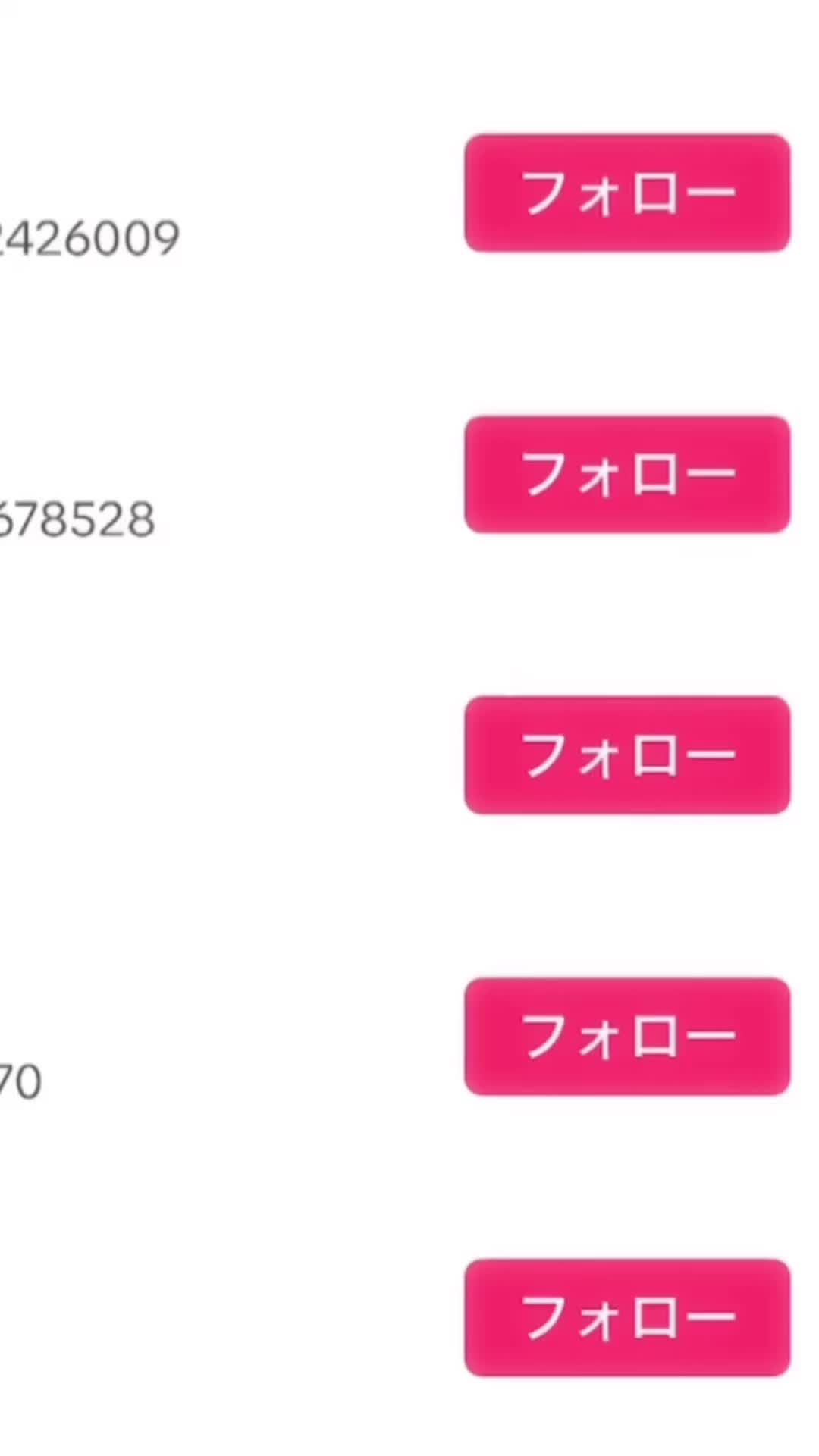Image resolution: width=819 pixels, height=1456 pixels.
Task: Follow the user with ID ending 678528
Action: (x=627, y=474)
